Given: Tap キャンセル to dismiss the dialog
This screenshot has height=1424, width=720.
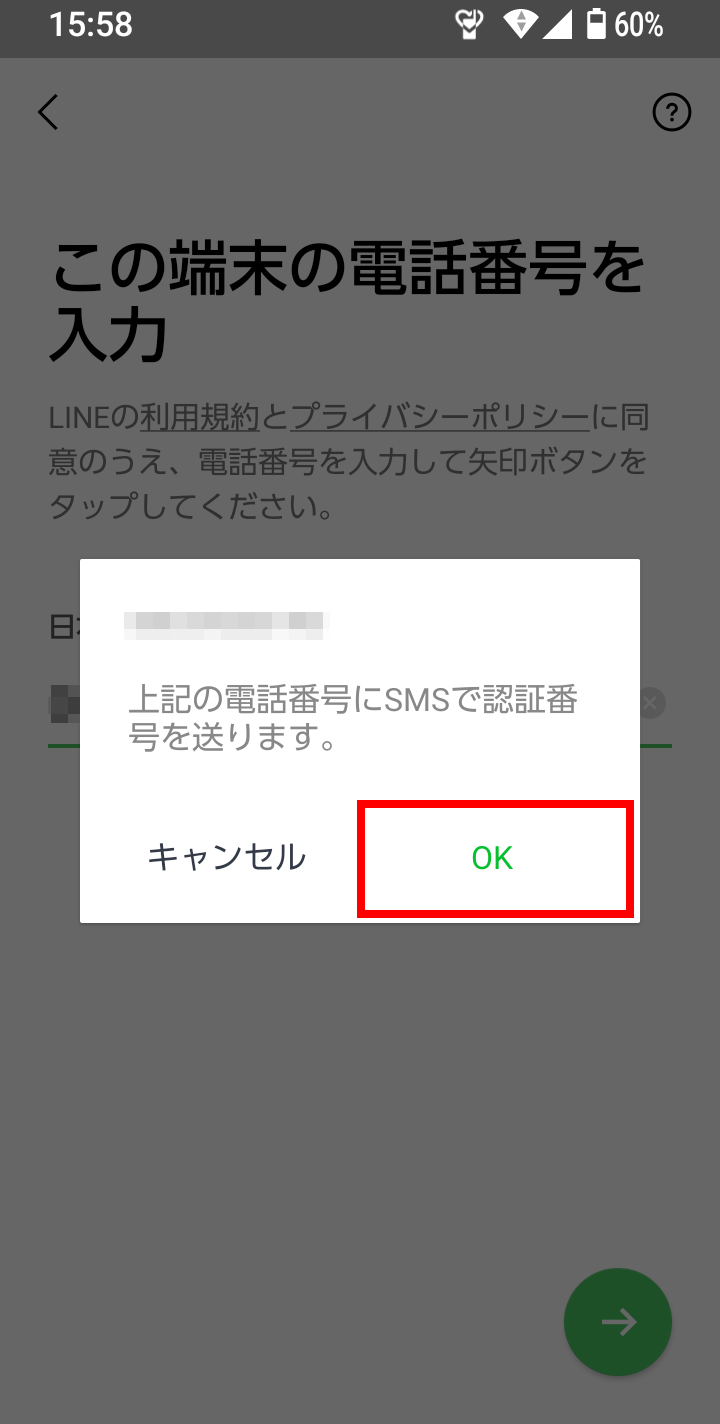Looking at the screenshot, I should (x=226, y=857).
